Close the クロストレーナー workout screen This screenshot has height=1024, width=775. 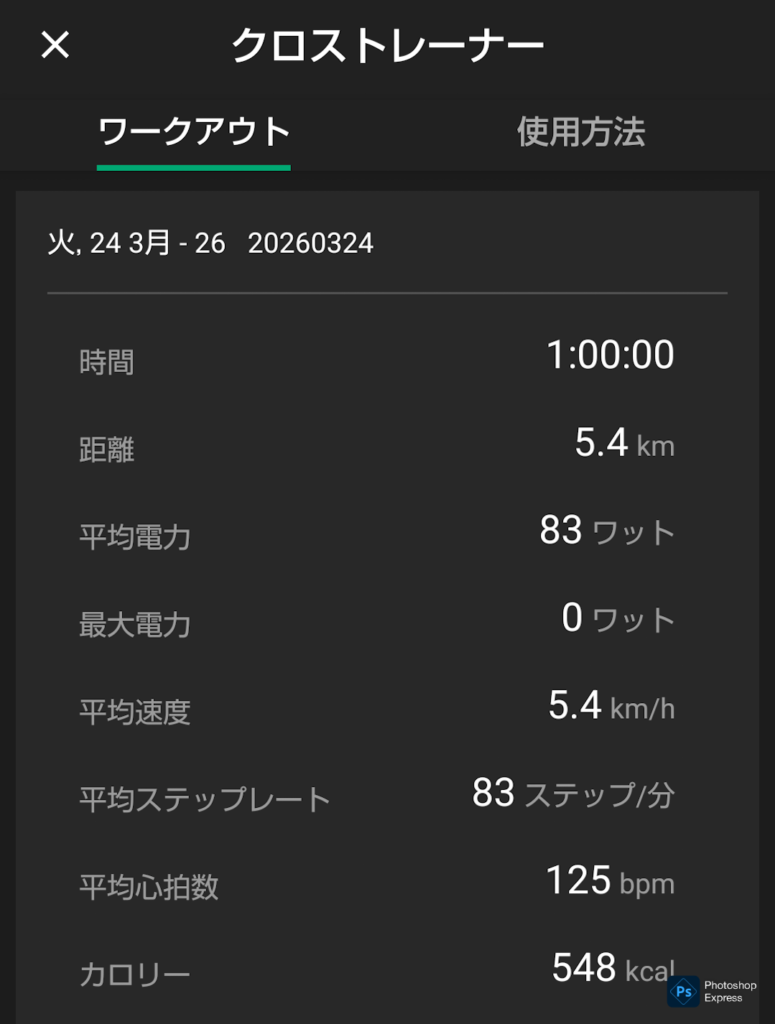pos(55,45)
